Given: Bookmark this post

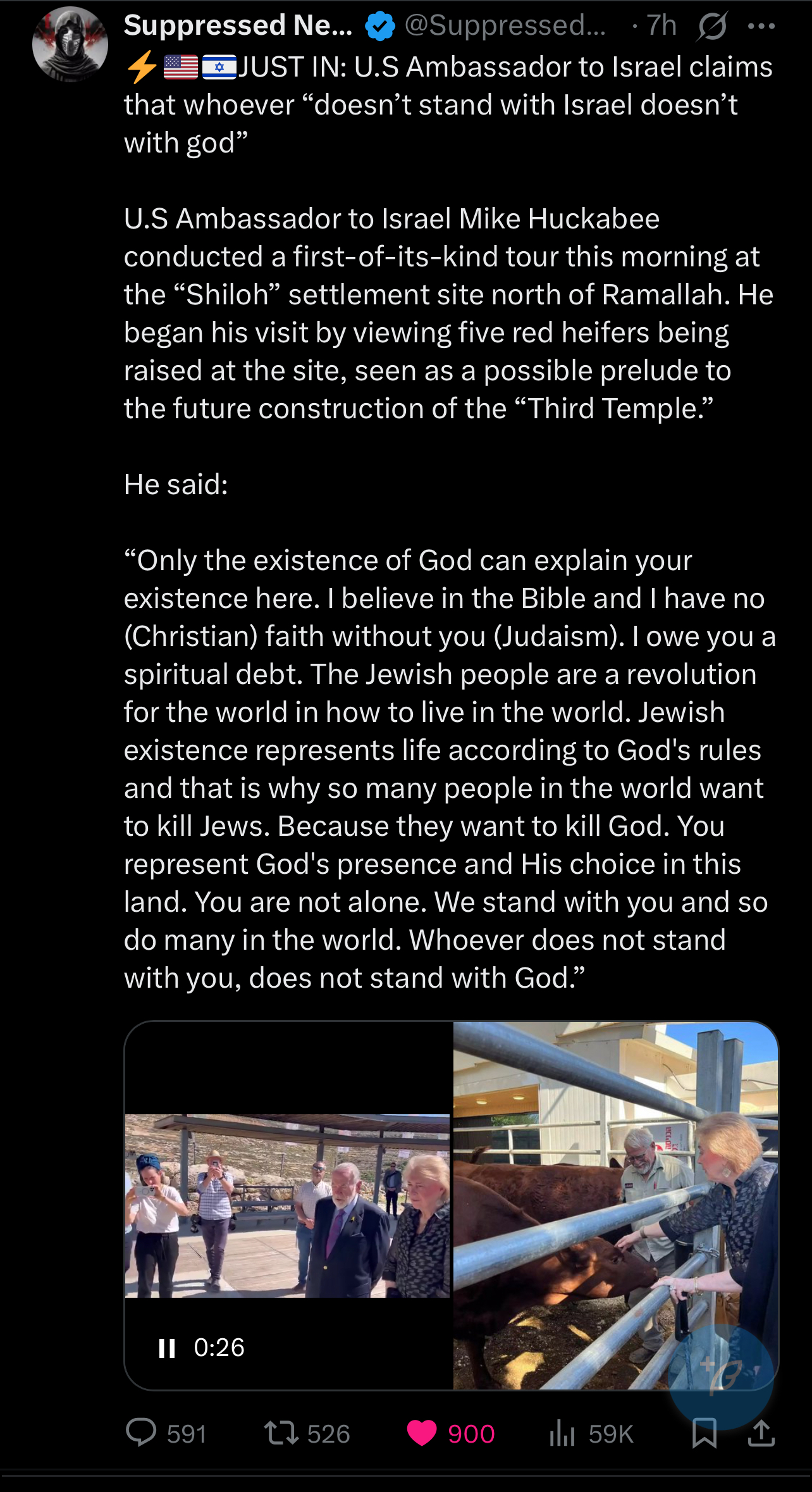Looking at the screenshot, I should [704, 1433].
